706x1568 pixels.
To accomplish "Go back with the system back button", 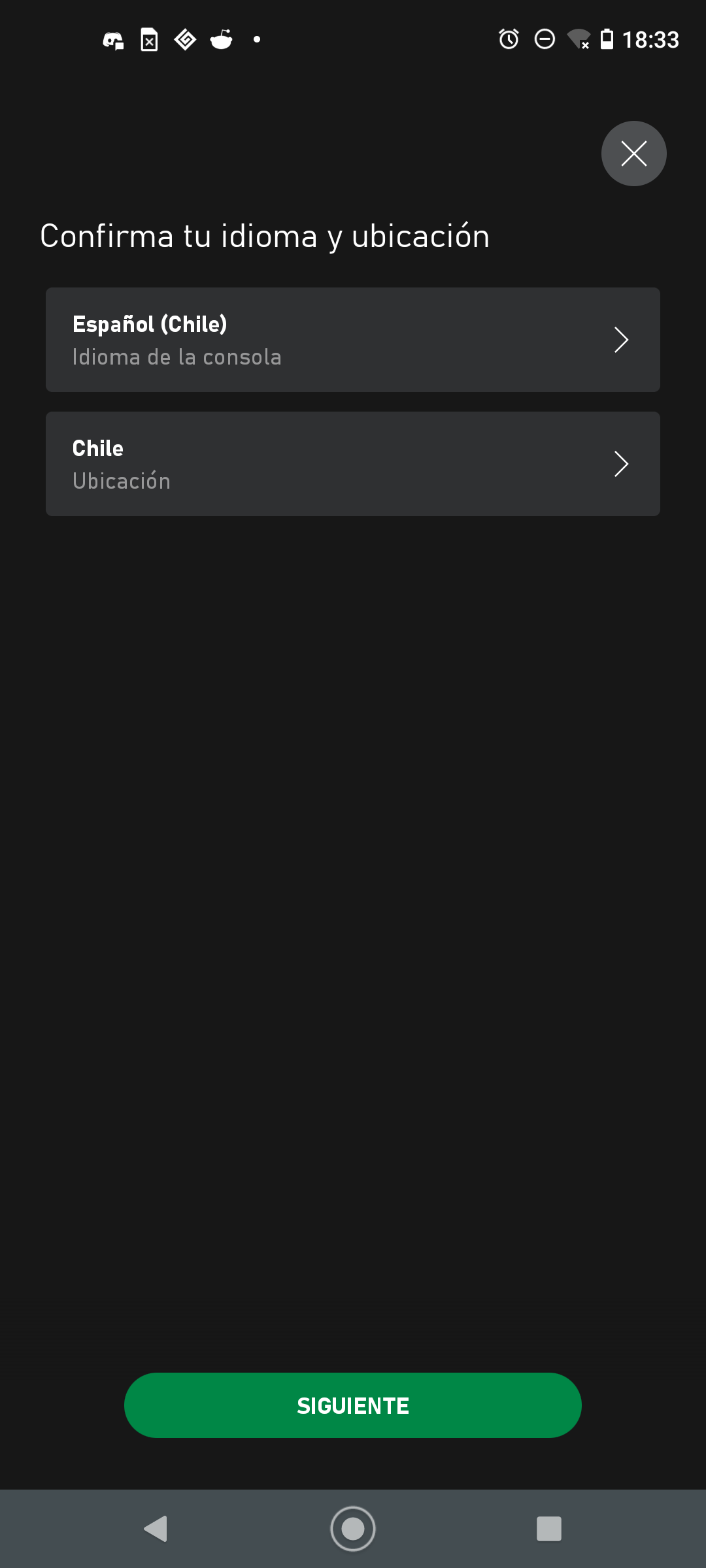I will 156,1529.
